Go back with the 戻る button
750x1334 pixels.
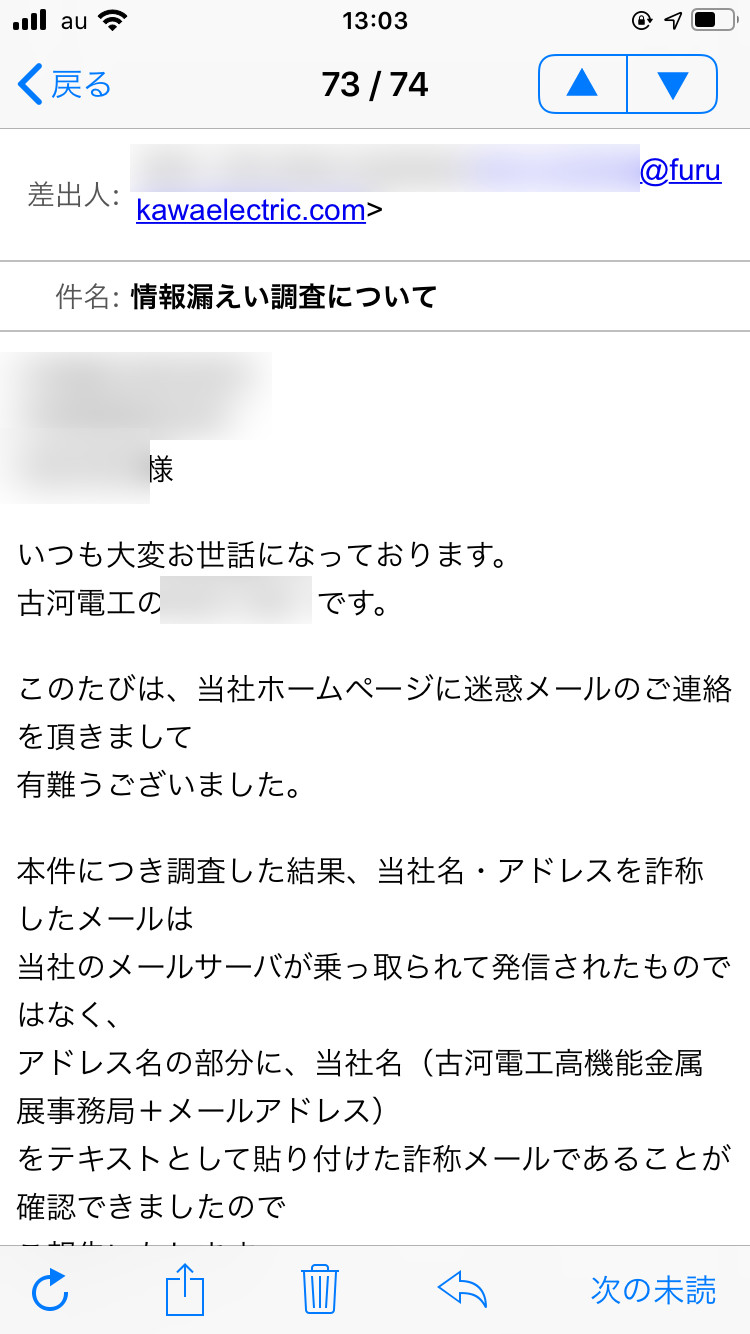(x=65, y=85)
